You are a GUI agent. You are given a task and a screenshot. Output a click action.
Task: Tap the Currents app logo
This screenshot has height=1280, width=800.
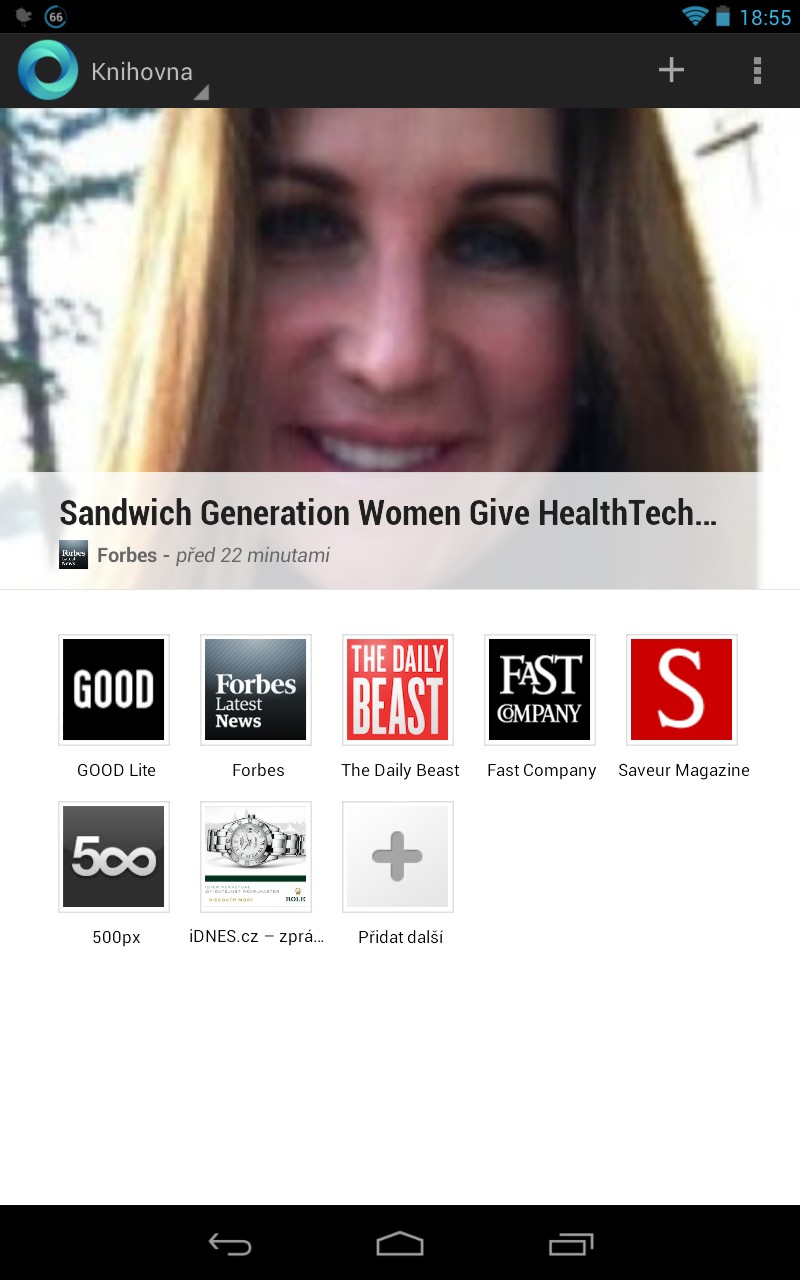(48, 70)
